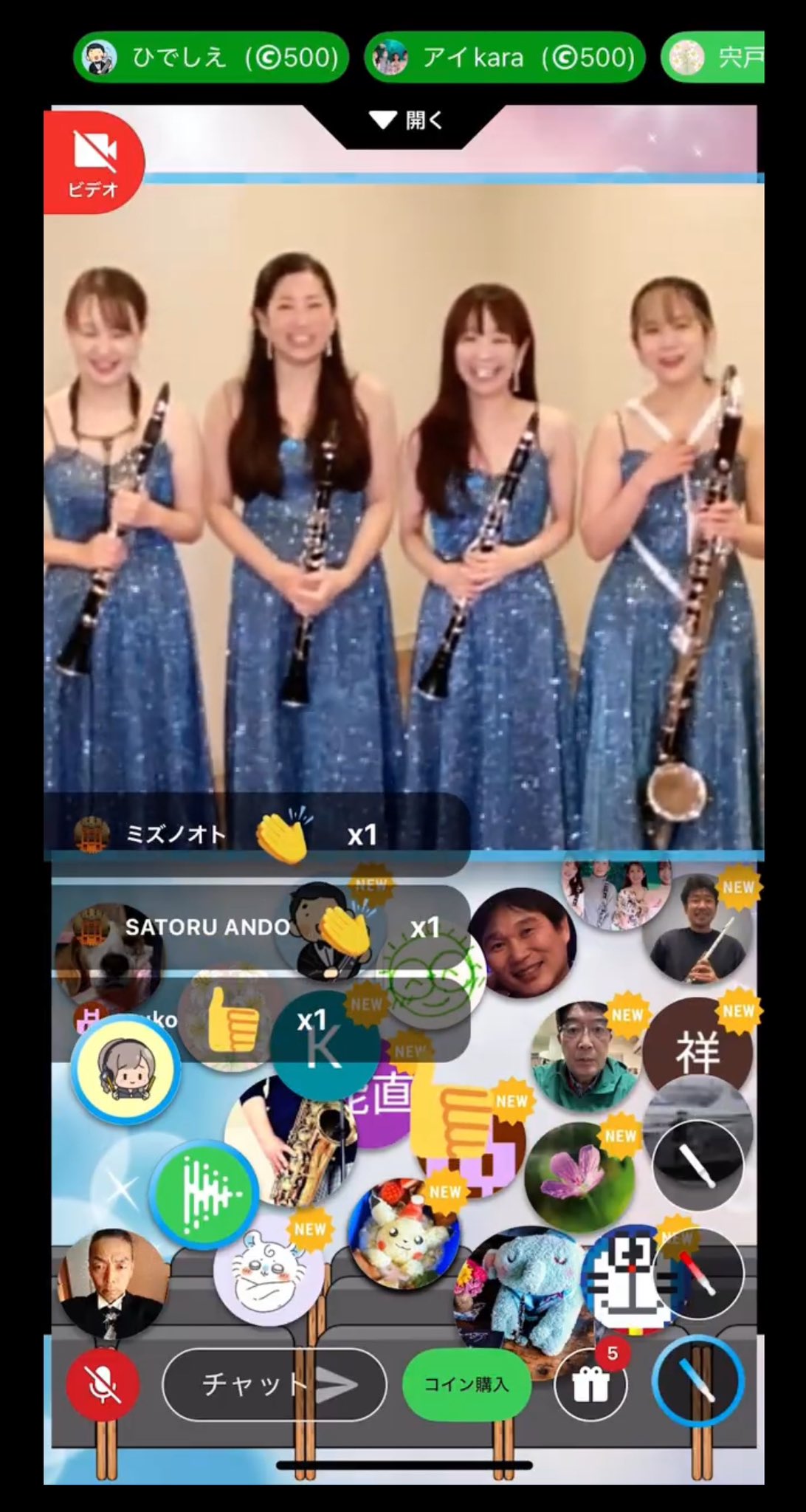806x1512 pixels.
Task: Toggle the red ビデオ camera button
Action: click(x=93, y=162)
